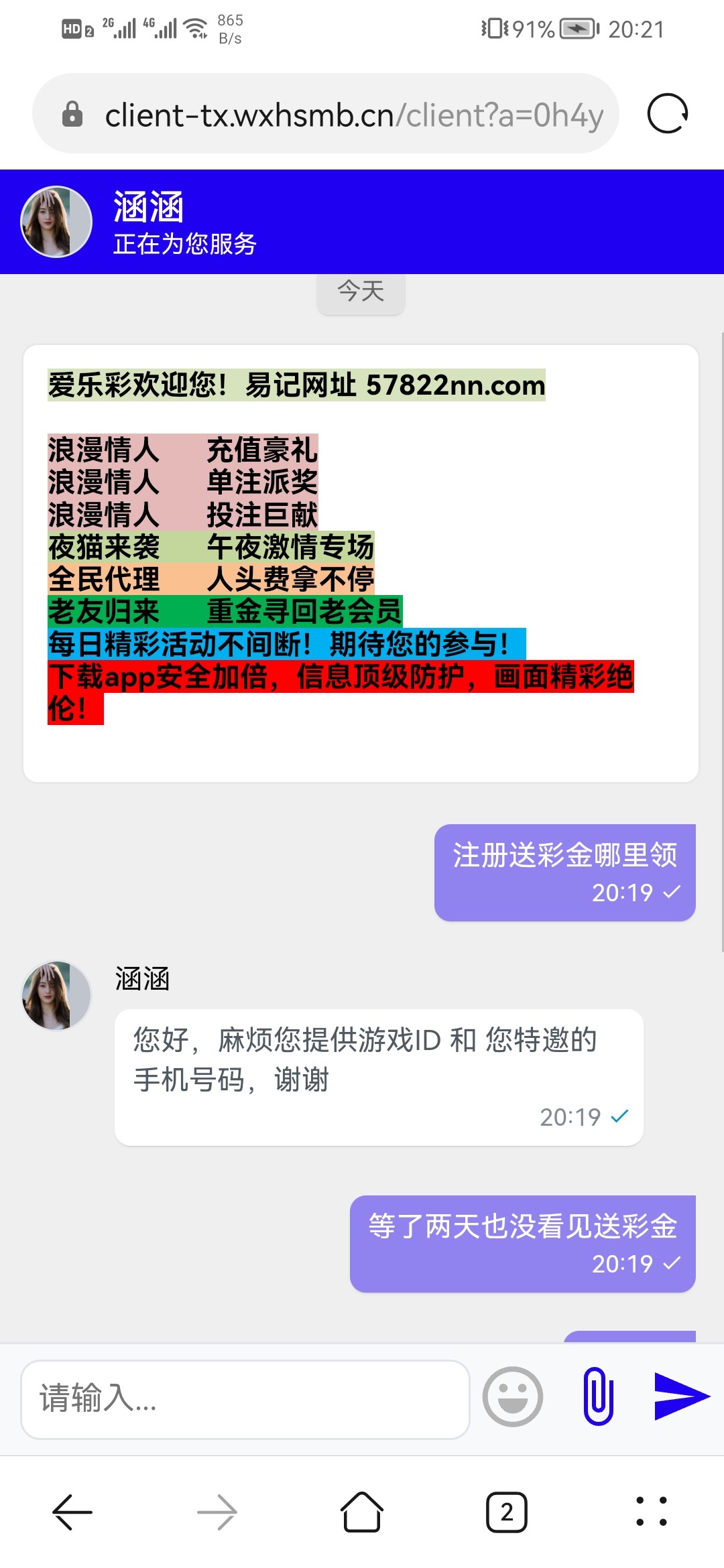
Task: Go back to the previous page
Action: [x=72, y=1512]
